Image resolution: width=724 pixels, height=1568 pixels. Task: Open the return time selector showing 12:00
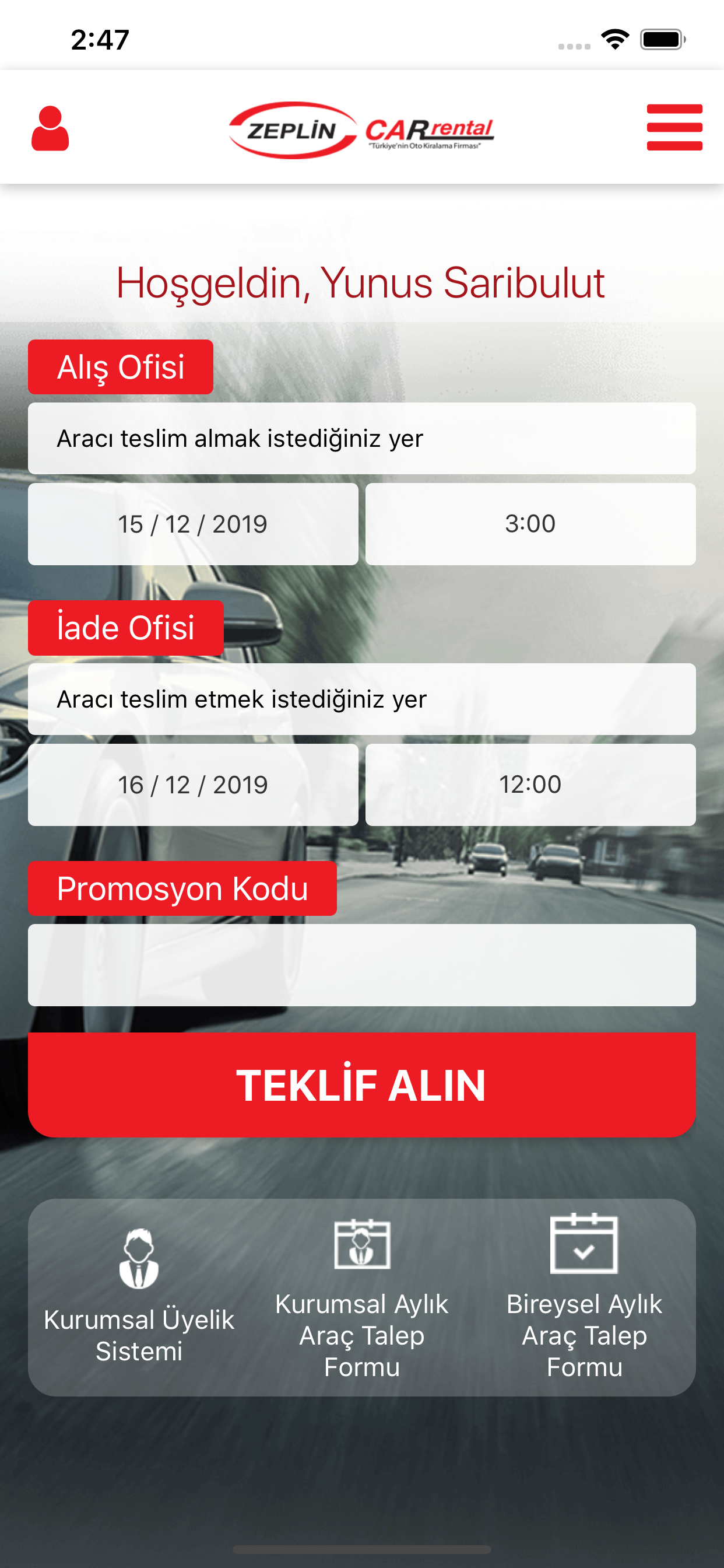[530, 785]
